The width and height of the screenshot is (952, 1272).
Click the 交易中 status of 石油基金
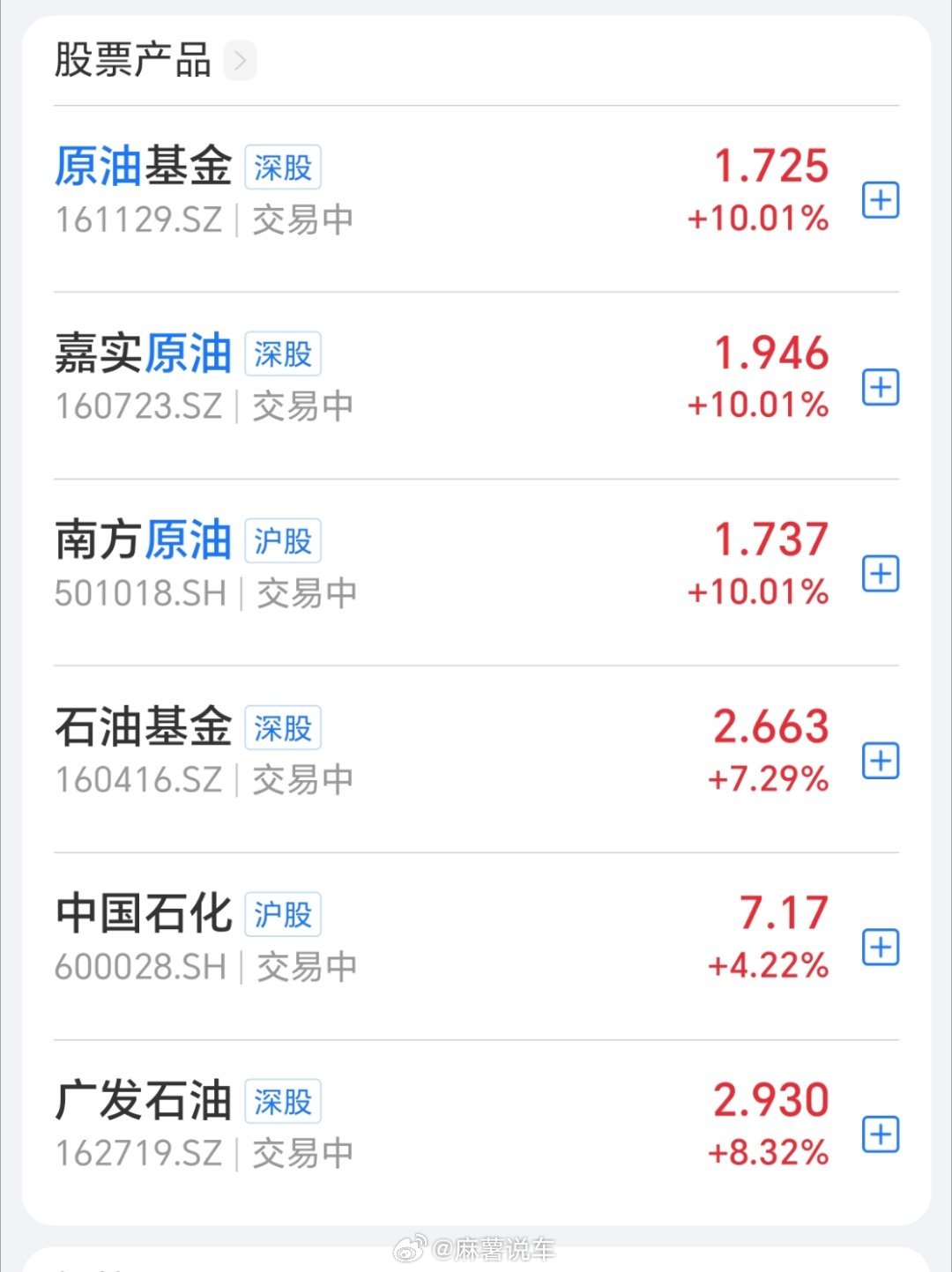pyautogui.click(x=303, y=780)
